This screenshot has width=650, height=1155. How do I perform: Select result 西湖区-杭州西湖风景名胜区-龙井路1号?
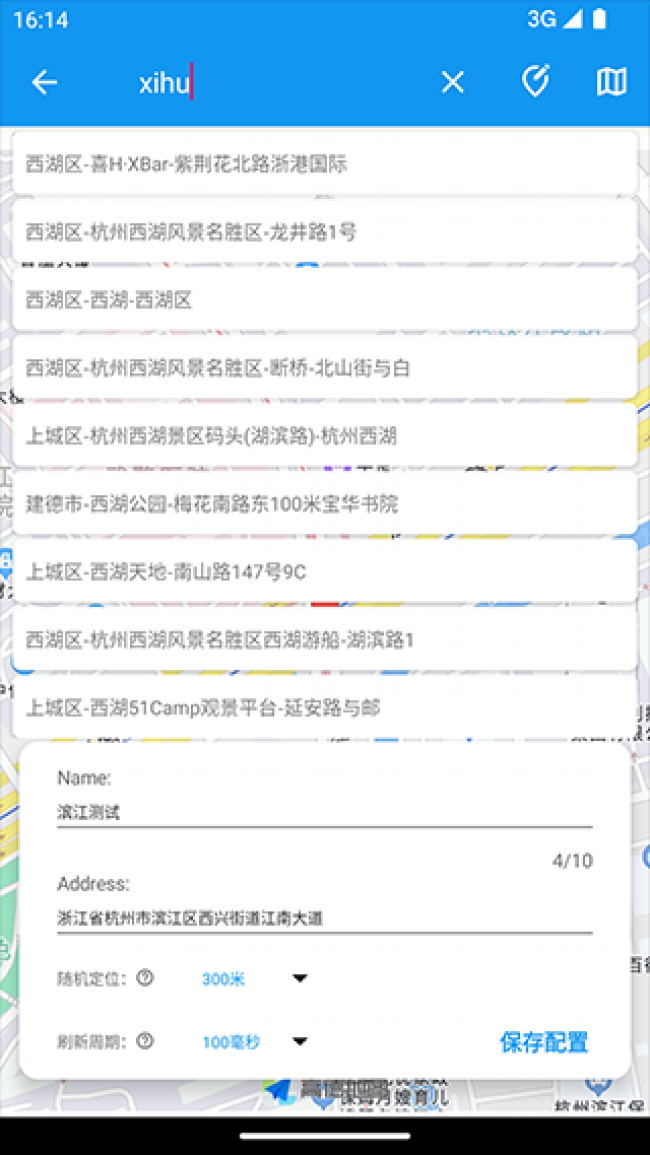coord(325,232)
